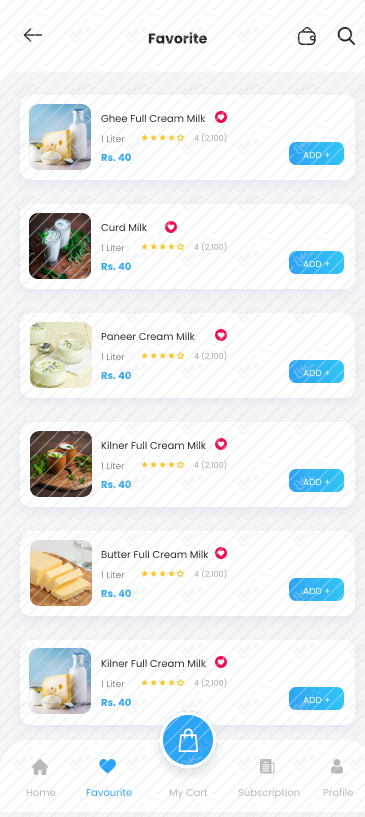Add Ghee Full Cream Milk to the cart

coord(317,154)
